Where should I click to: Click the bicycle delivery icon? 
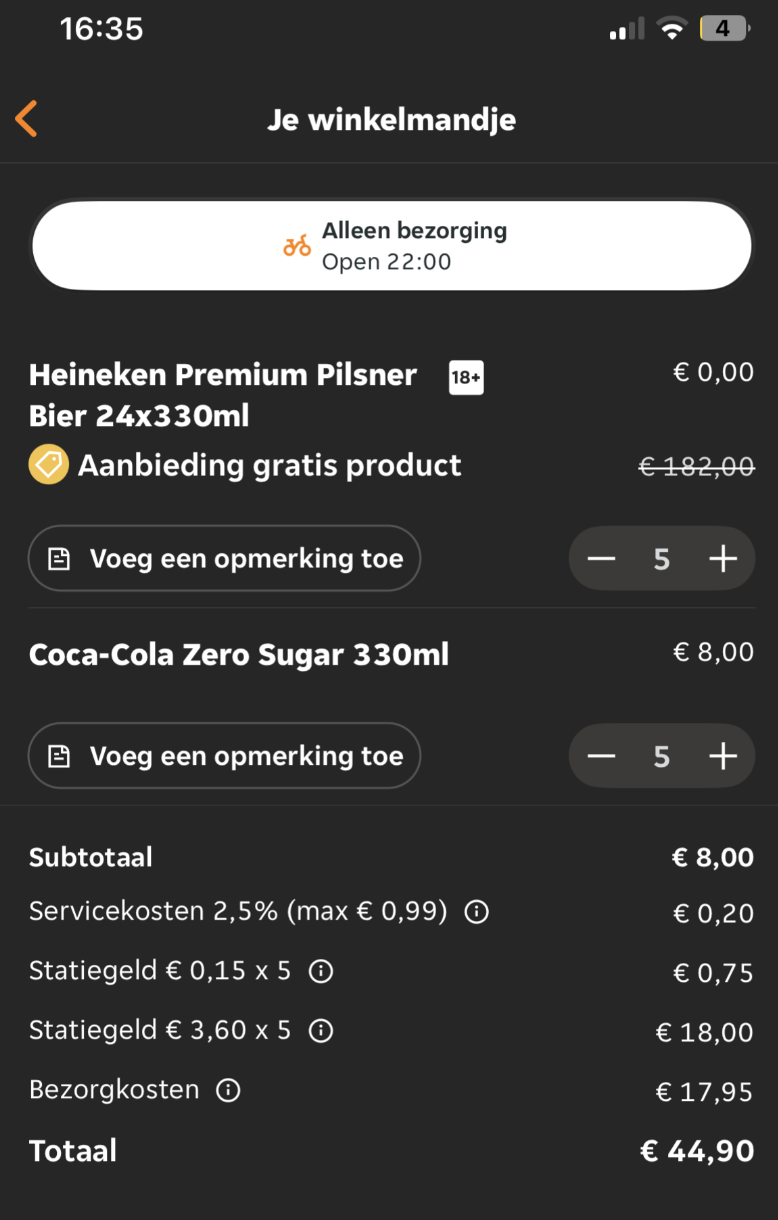[x=296, y=243]
